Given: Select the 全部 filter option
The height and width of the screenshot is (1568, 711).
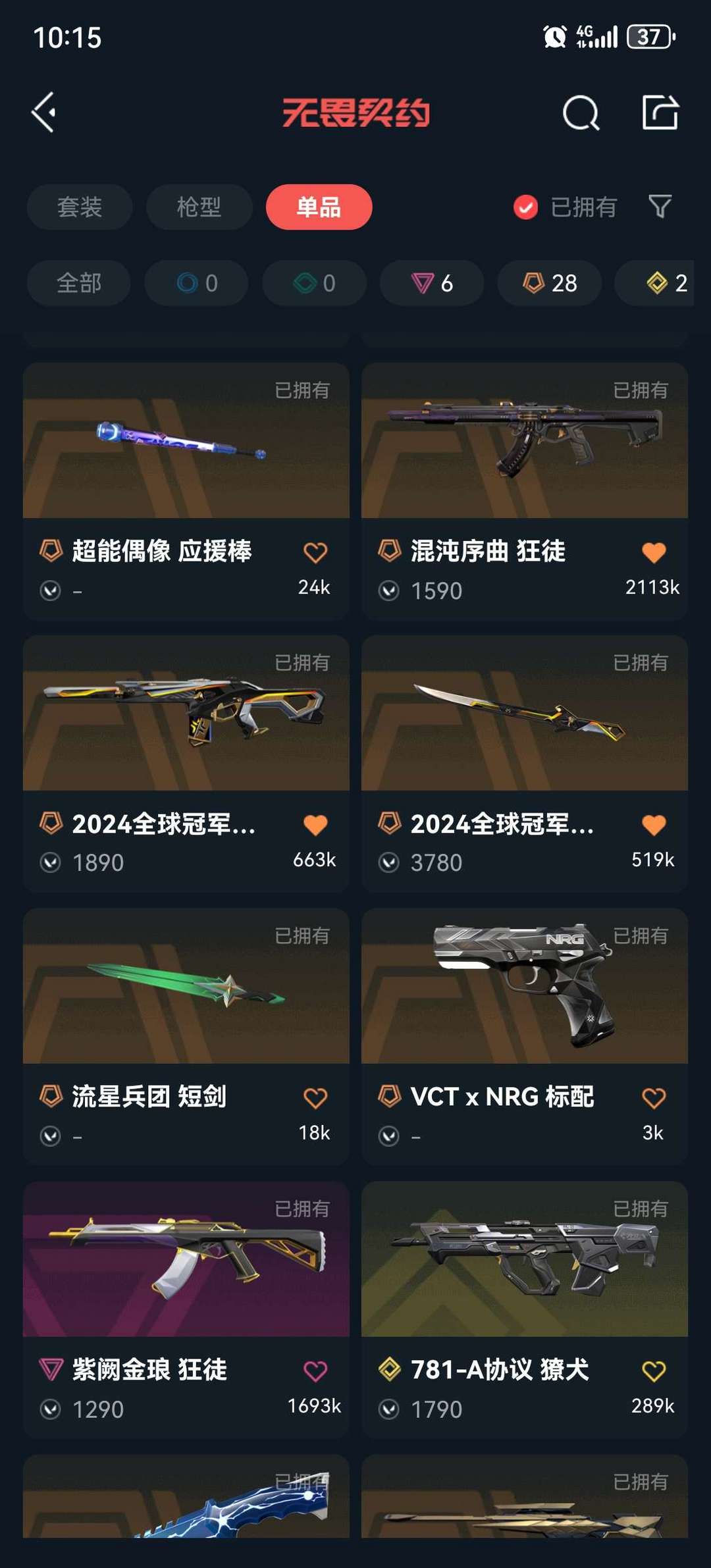Looking at the screenshot, I should point(78,283).
